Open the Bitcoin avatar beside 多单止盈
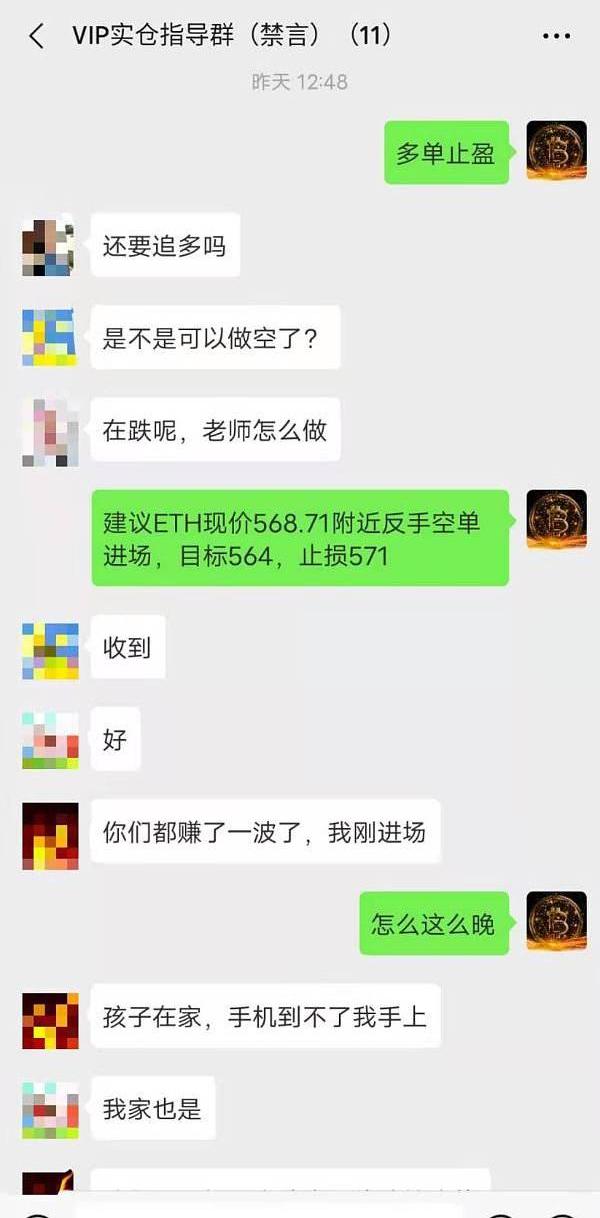This screenshot has width=600, height=1218. (x=556, y=151)
